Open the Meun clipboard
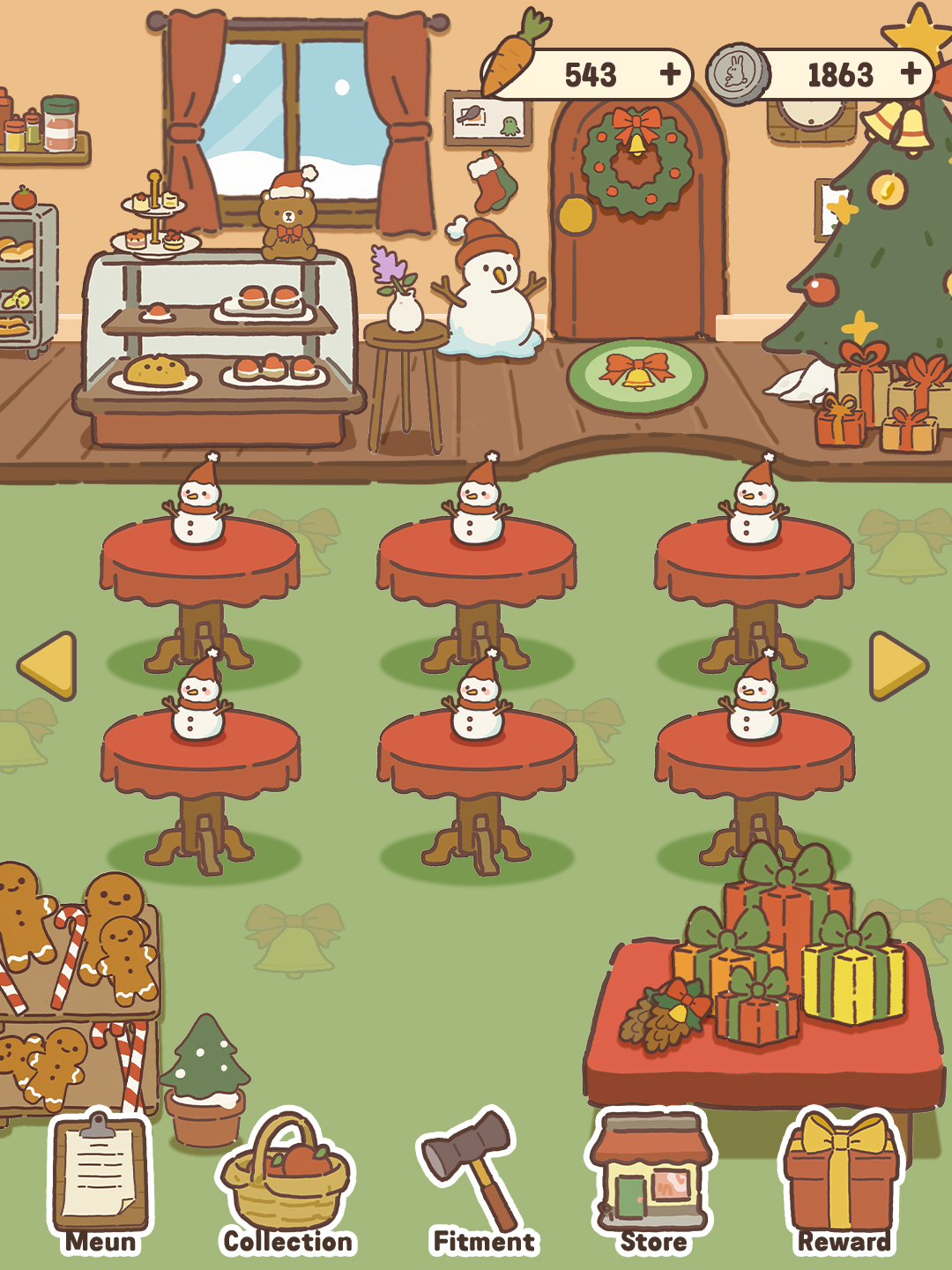The image size is (952, 1270). click(x=100, y=1182)
